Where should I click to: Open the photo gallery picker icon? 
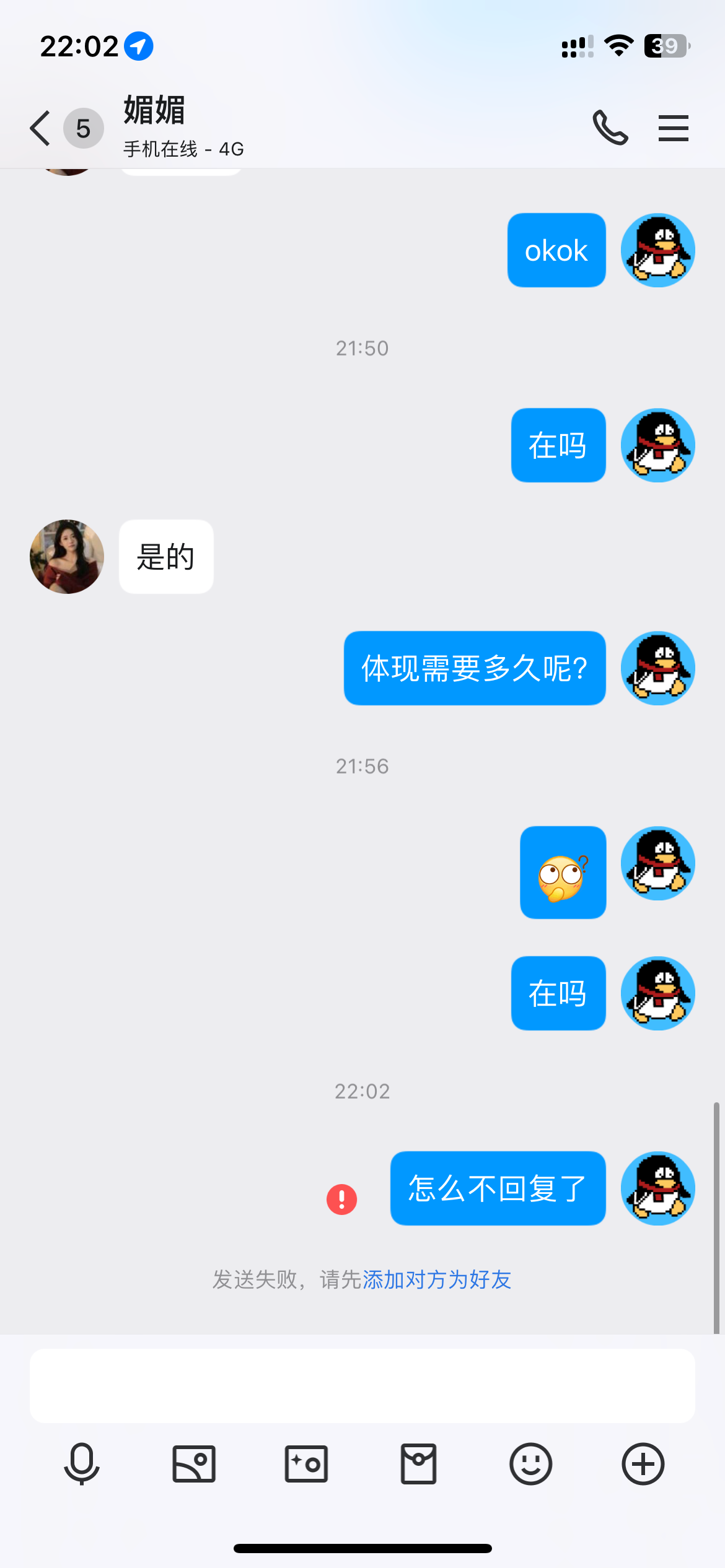pyautogui.click(x=194, y=1465)
